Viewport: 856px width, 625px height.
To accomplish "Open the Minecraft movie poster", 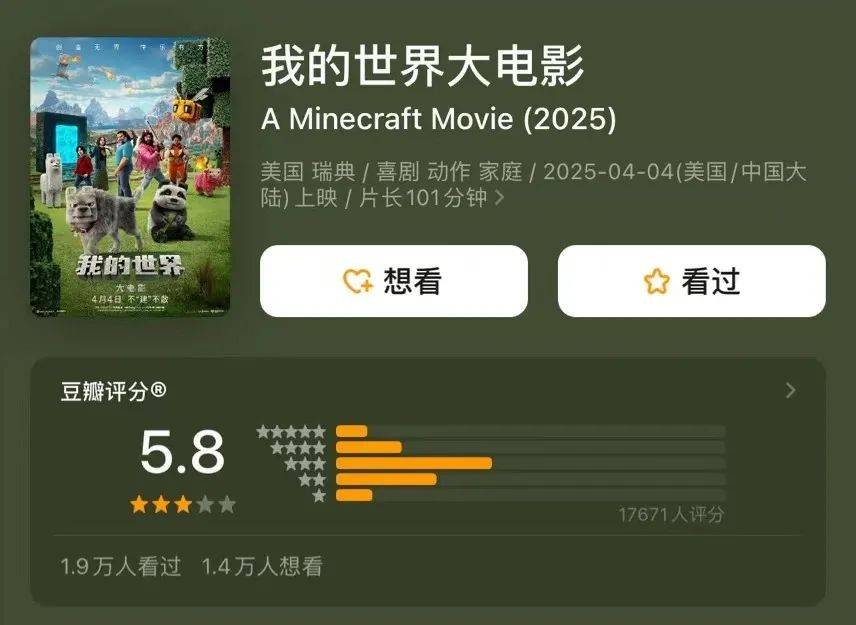I will [130, 177].
